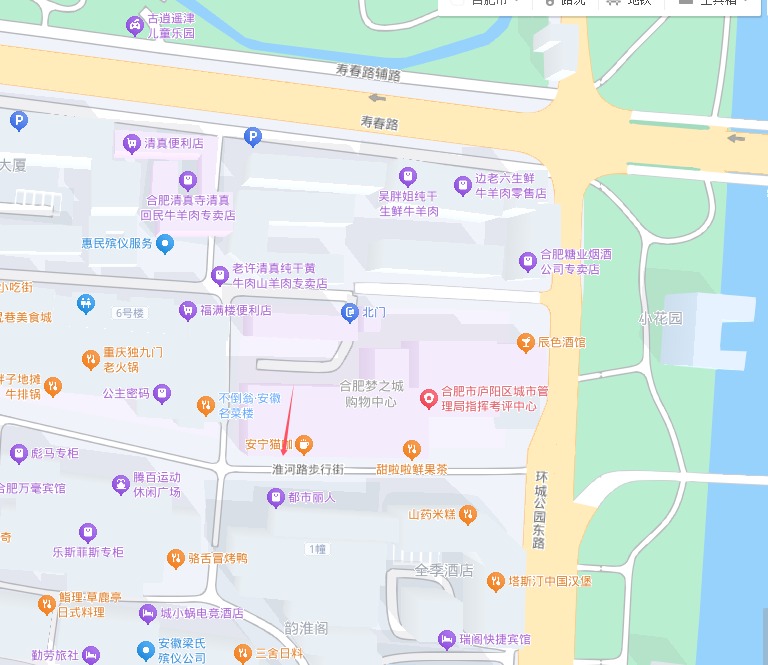Open the 清真便利店 shop marker

tap(131, 144)
